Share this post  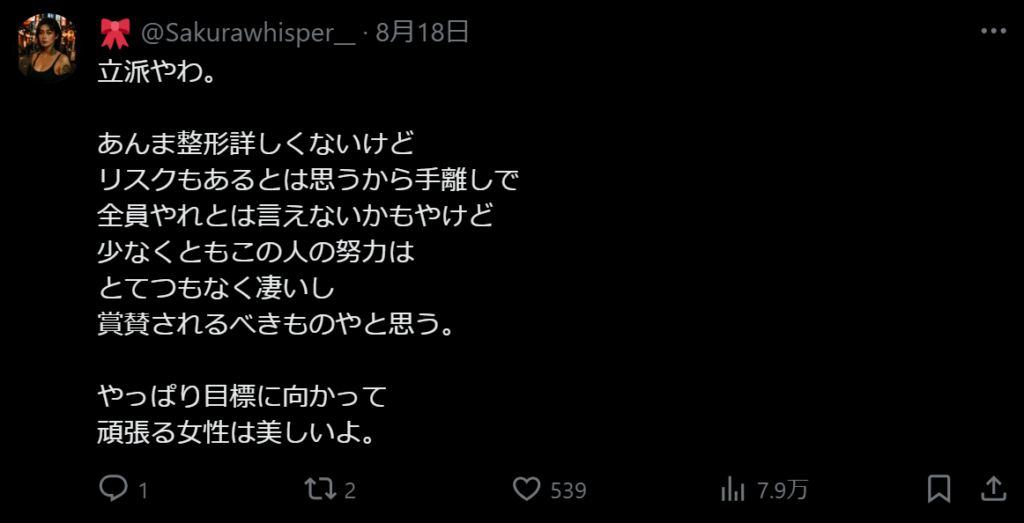[993, 488]
